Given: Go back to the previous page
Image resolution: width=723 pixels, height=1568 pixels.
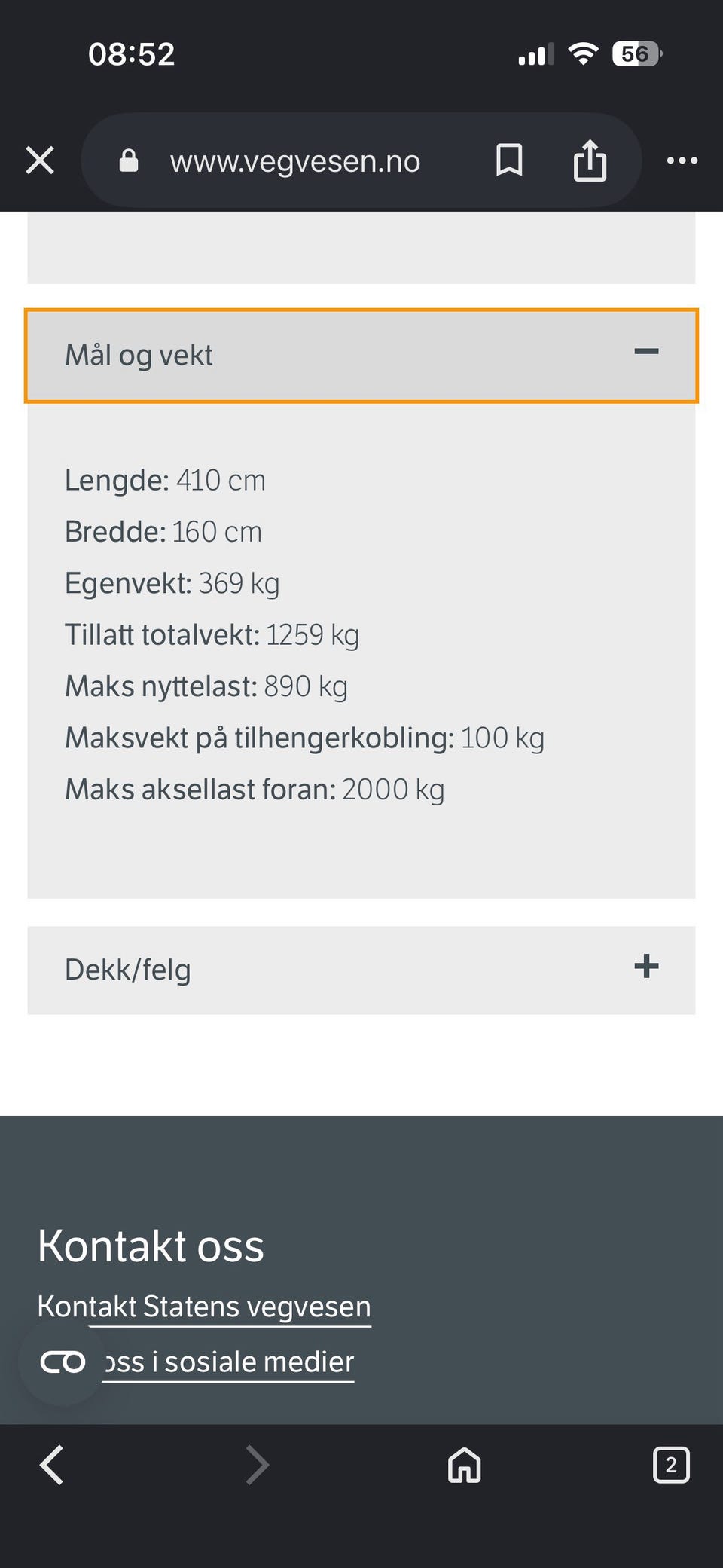Looking at the screenshot, I should pyautogui.click(x=51, y=1465).
